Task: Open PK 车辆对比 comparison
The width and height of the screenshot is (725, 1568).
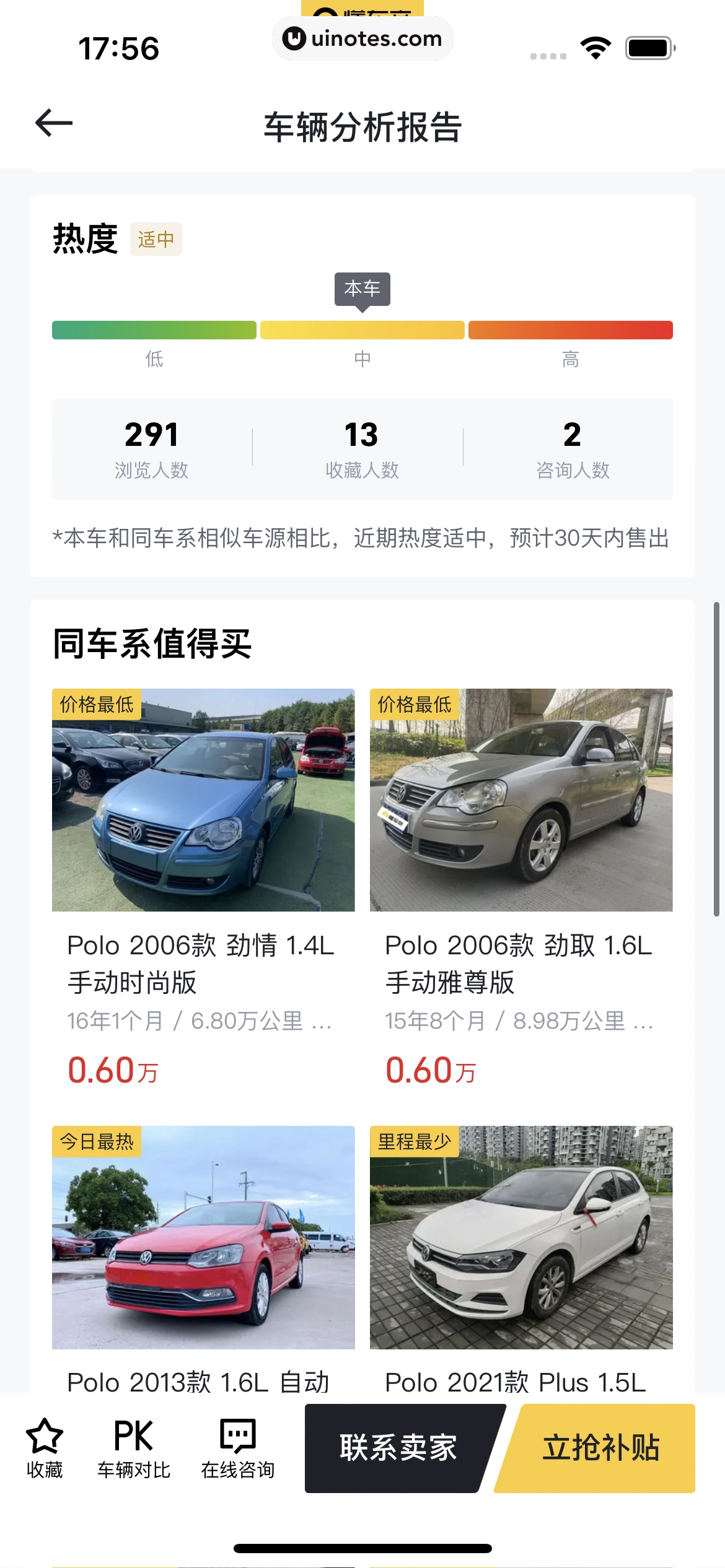Action: click(x=133, y=1448)
